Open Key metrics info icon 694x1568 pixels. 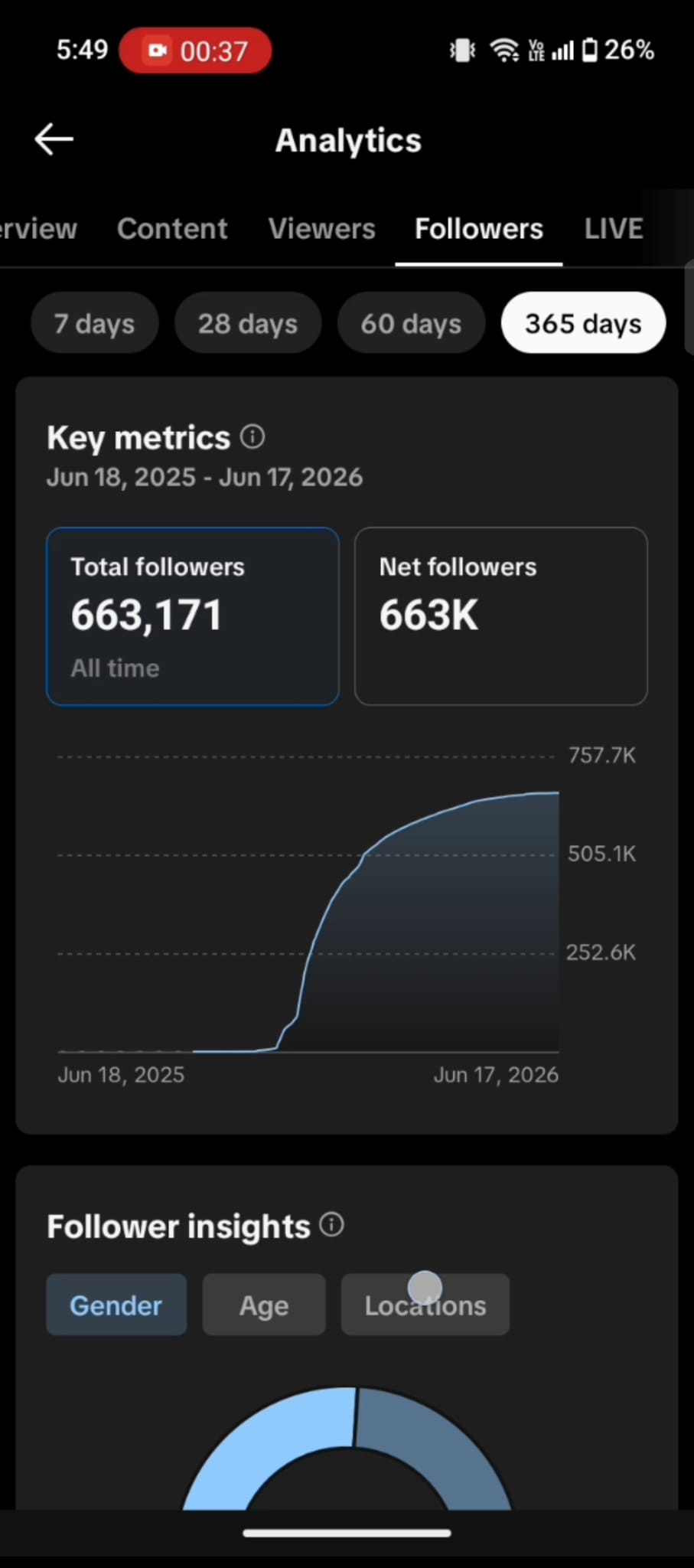pos(253,437)
